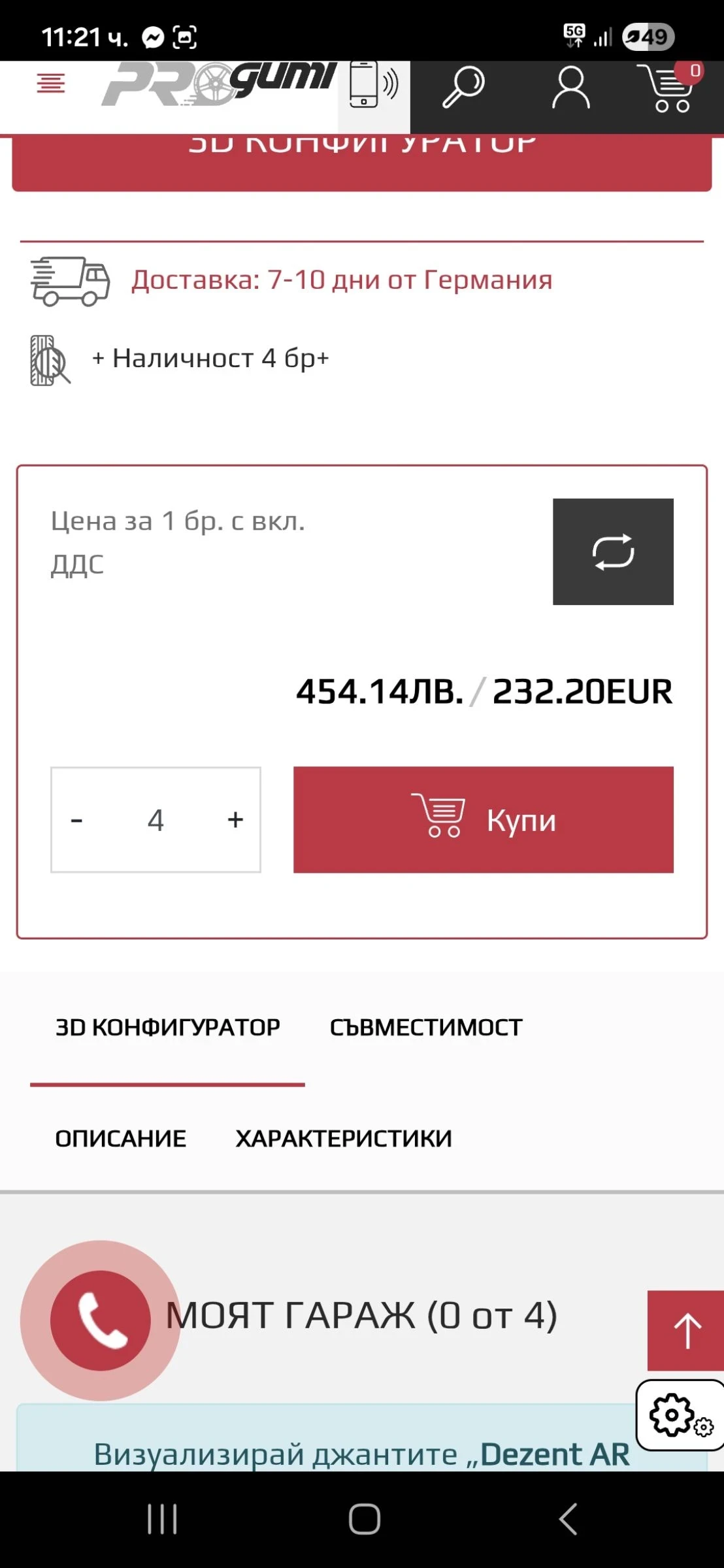Switch to the СЪВМЕСТИМОСТ tab
Screen dimensions: 724x1568
tap(425, 1026)
